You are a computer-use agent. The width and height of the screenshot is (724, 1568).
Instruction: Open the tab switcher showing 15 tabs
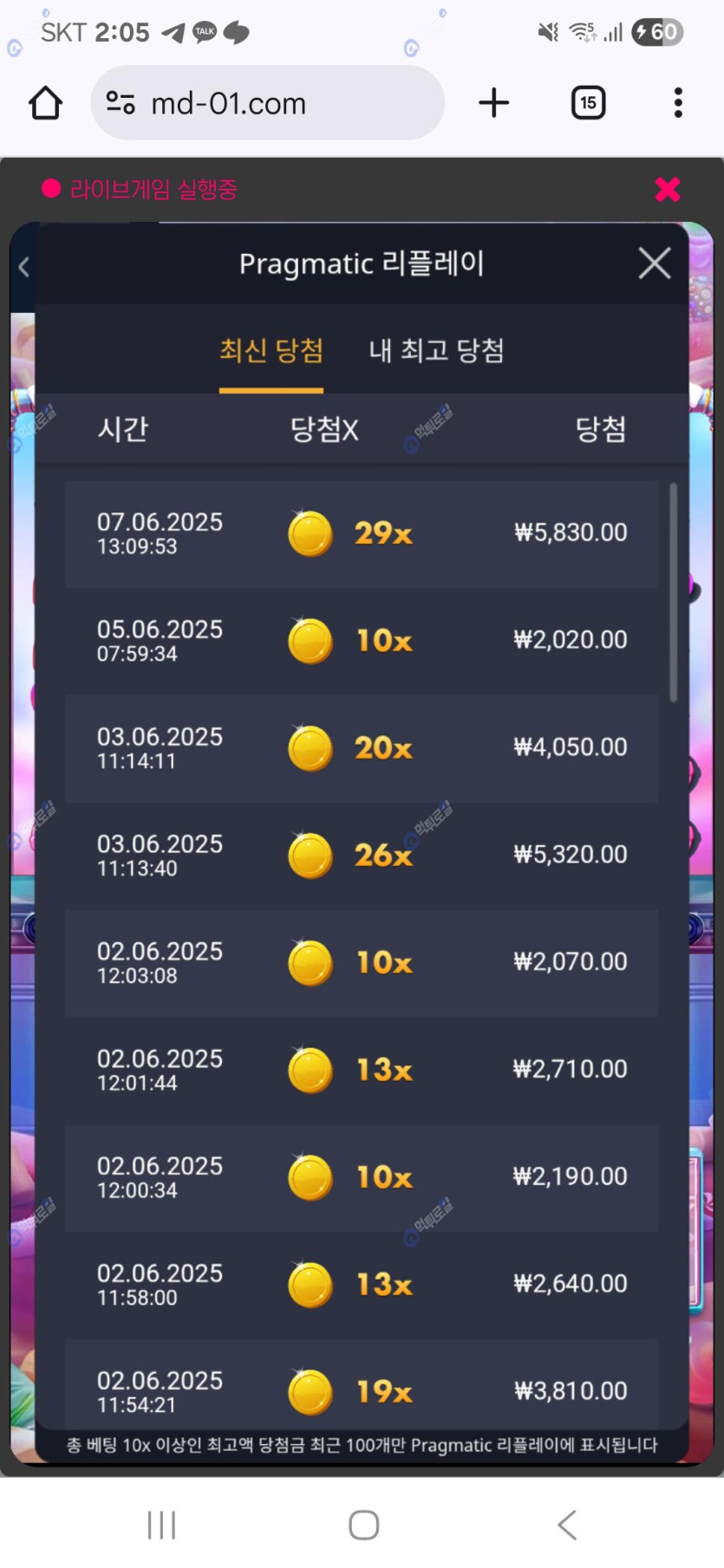click(x=588, y=103)
